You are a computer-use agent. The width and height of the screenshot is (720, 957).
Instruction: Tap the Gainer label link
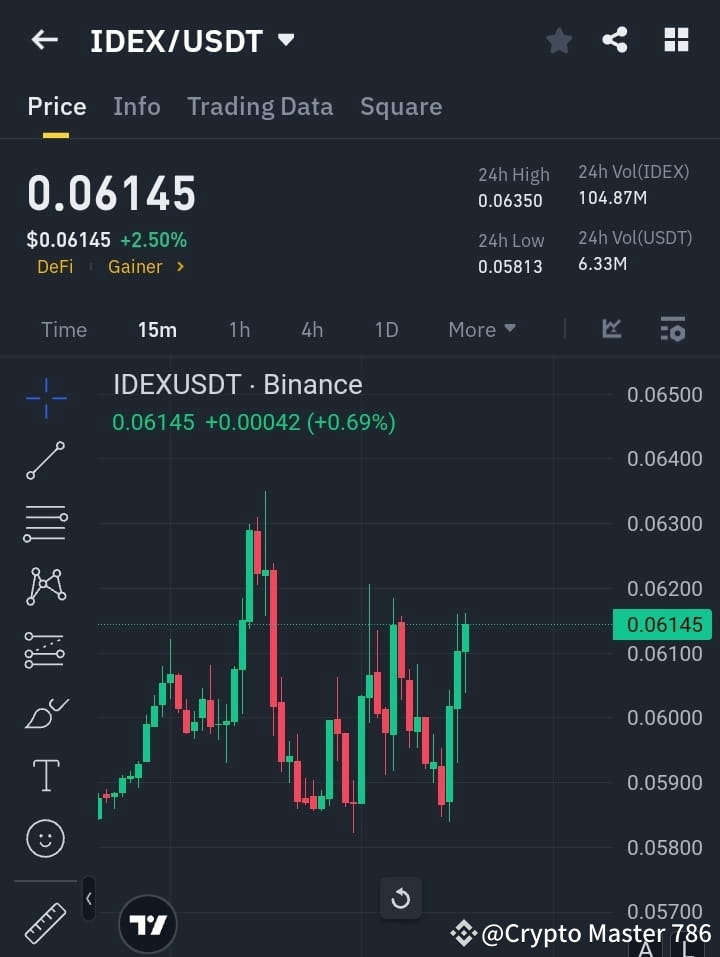click(x=138, y=266)
